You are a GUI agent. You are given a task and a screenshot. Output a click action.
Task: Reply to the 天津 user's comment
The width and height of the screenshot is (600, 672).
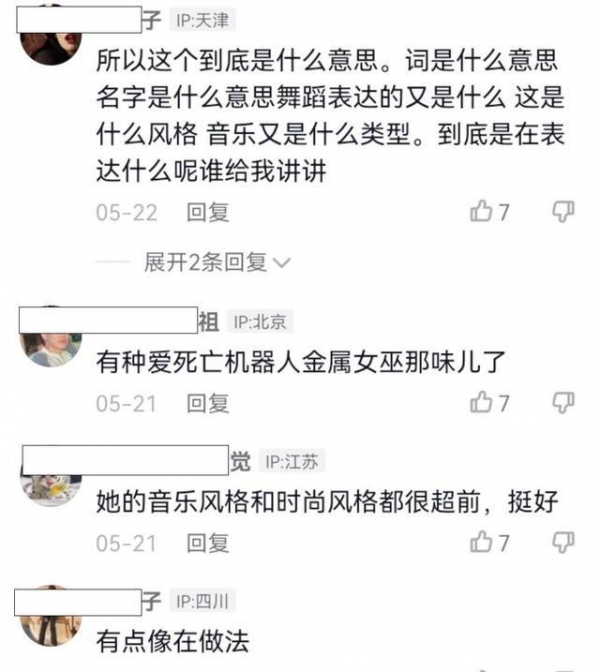coord(208,212)
